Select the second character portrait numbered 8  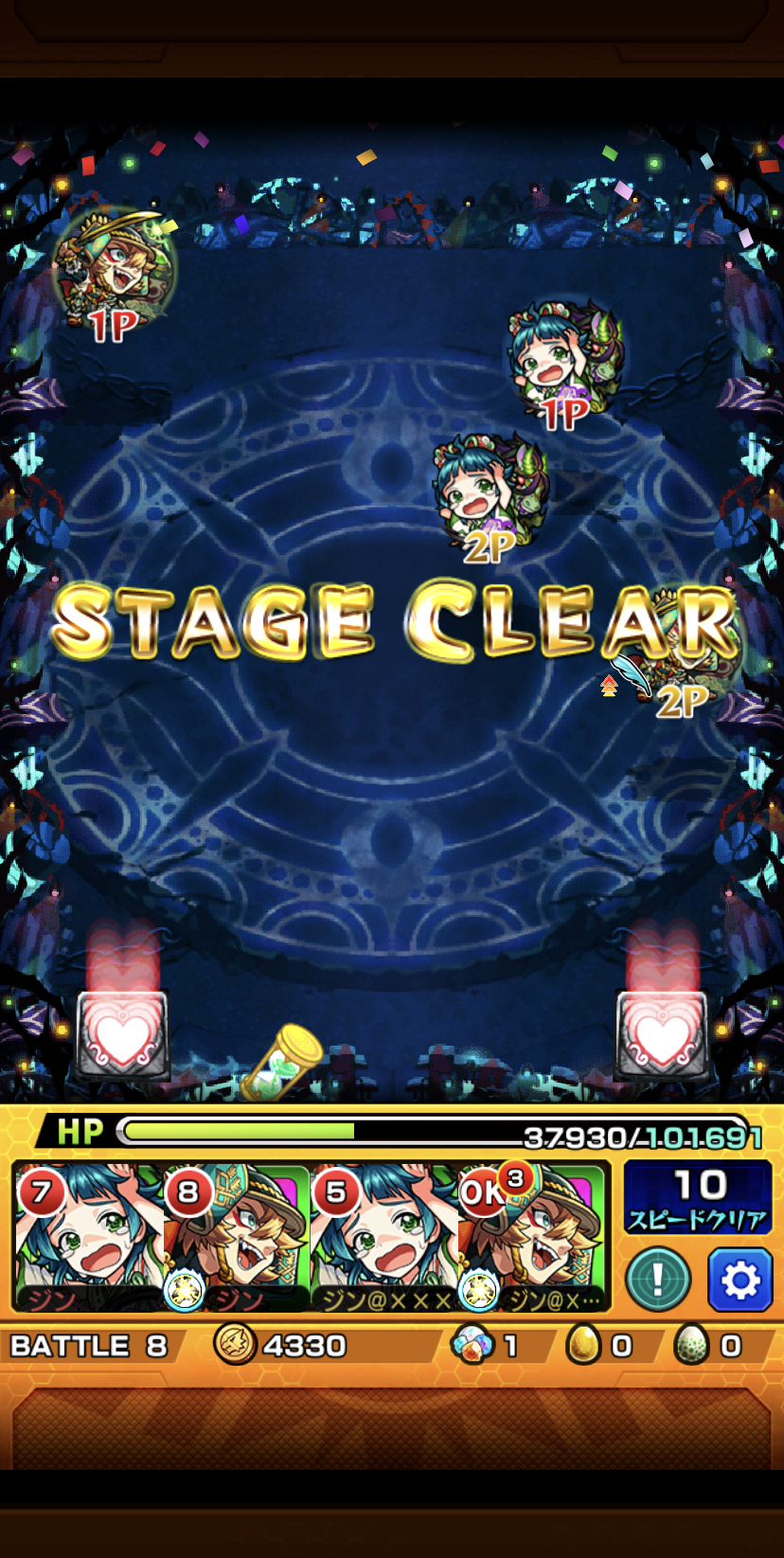tap(237, 1238)
